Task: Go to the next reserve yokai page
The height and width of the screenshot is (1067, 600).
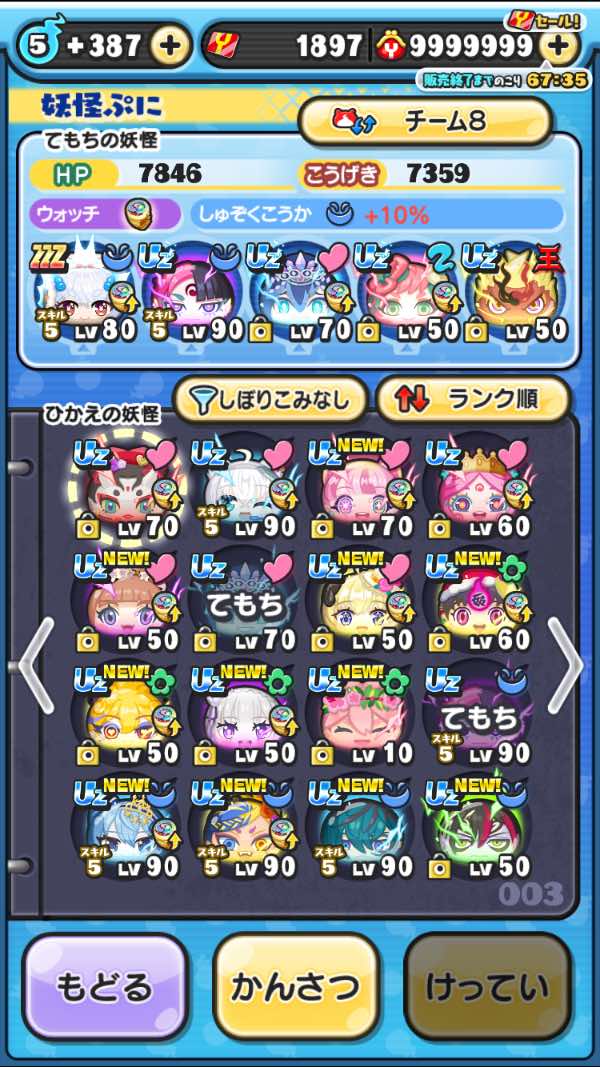Action: coord(564,667)
